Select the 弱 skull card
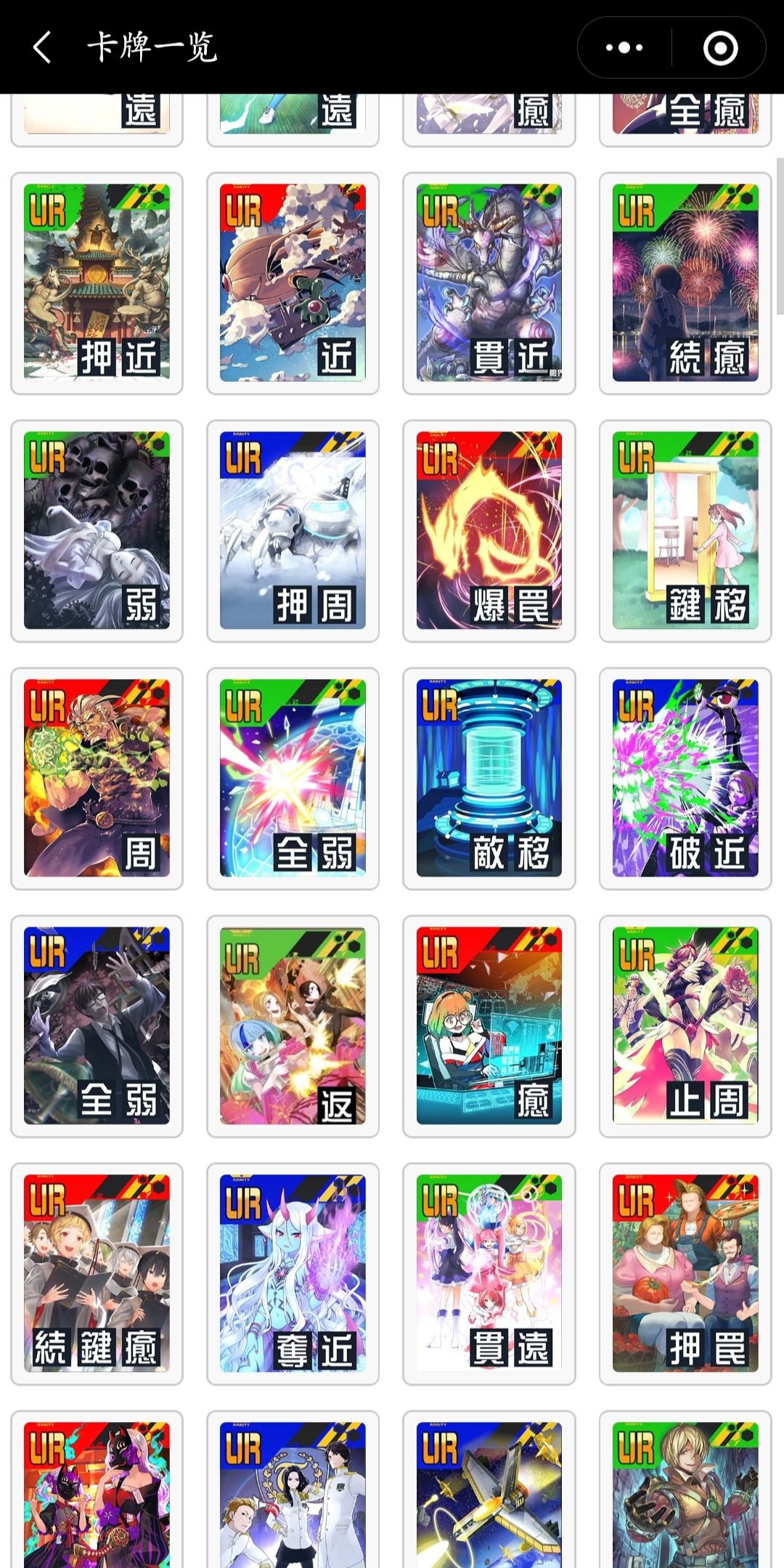The height and width of the screenshot is (1568, 784). [x=98, y=530]
